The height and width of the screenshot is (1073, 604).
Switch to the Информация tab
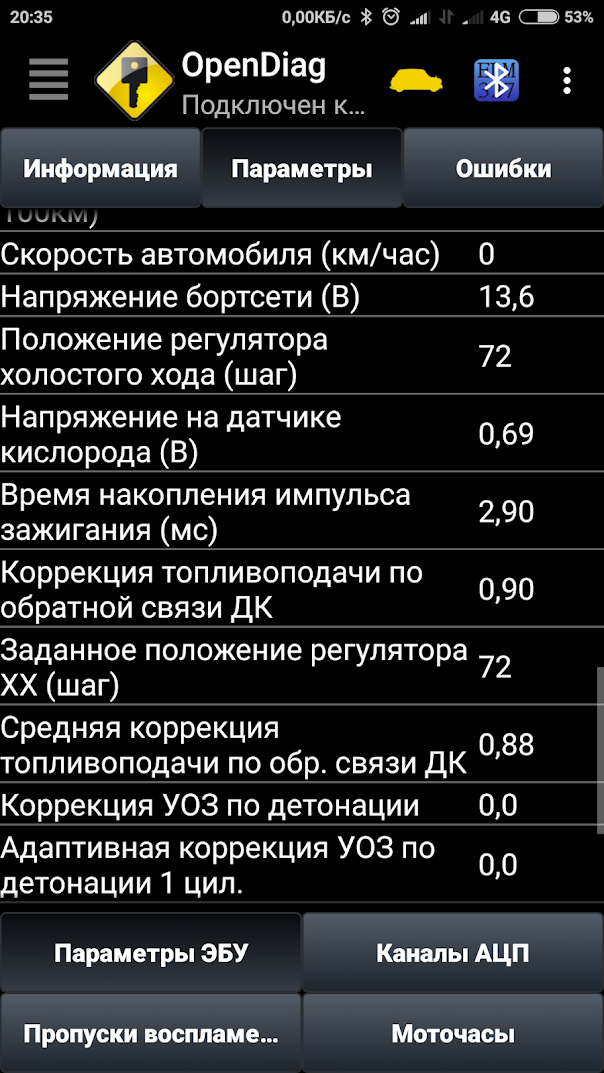[100, 169]
